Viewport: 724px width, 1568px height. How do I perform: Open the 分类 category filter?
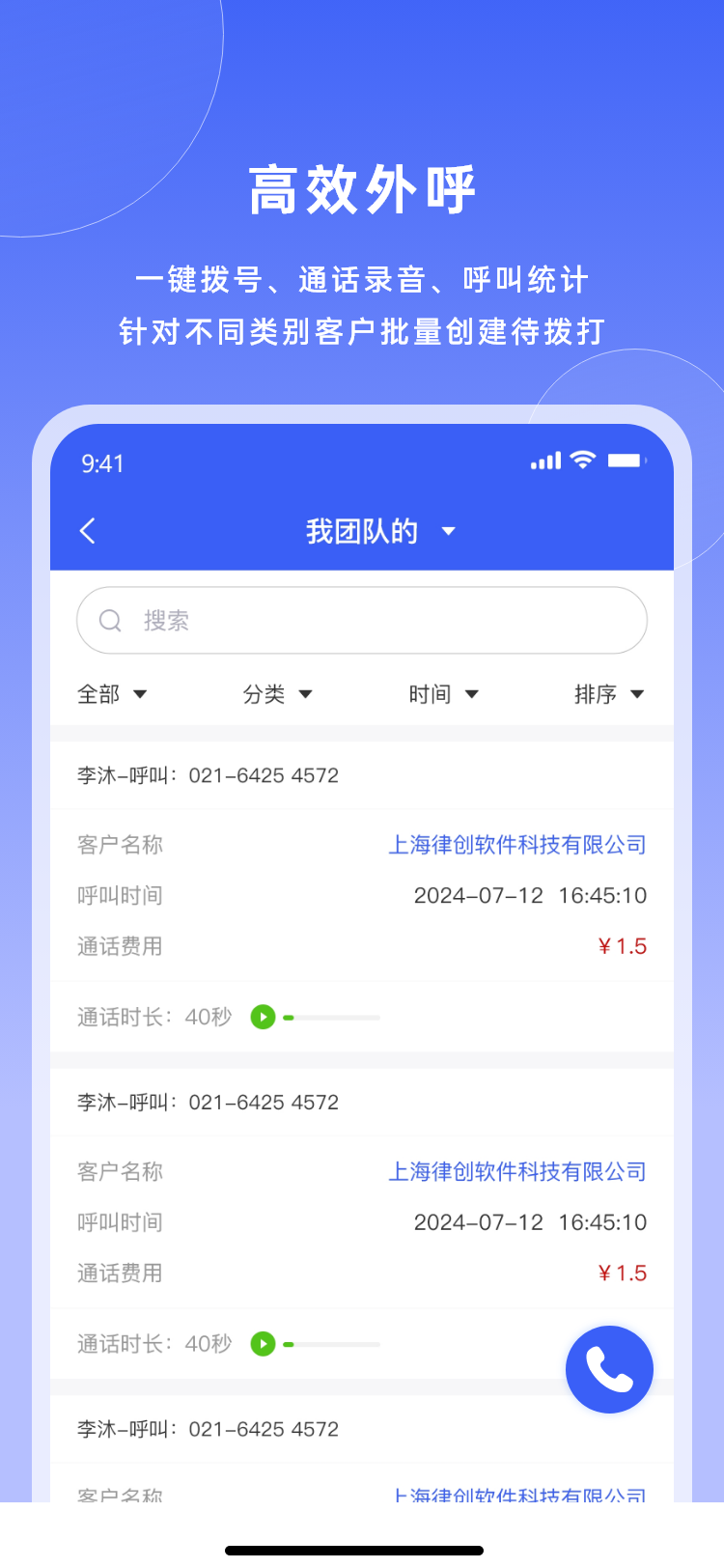click(x=279, y=693)
